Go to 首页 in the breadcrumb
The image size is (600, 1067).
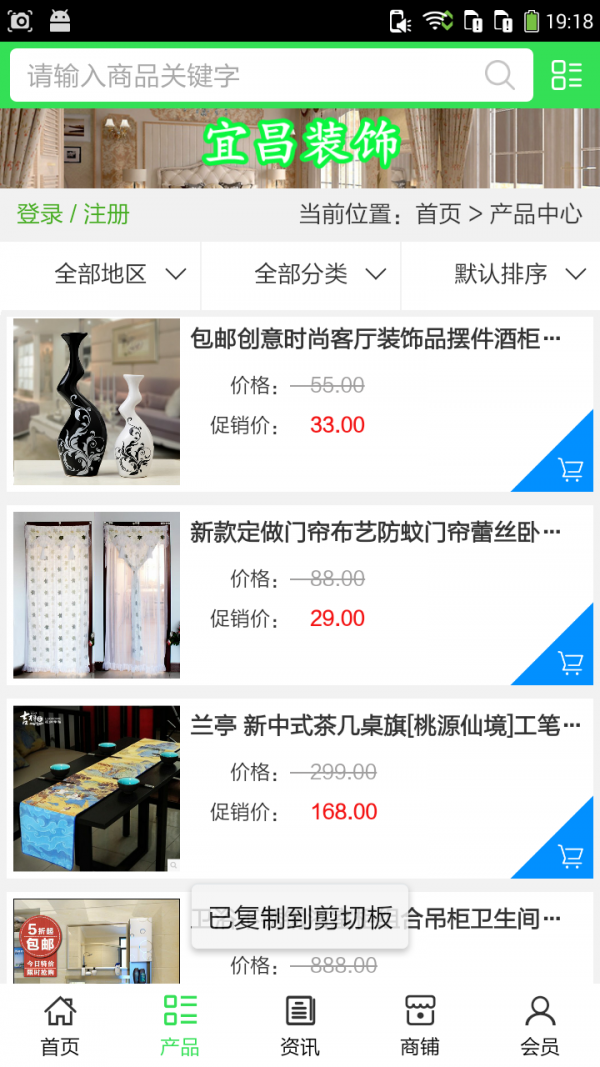pyautogui.click(x=438, y=214)
